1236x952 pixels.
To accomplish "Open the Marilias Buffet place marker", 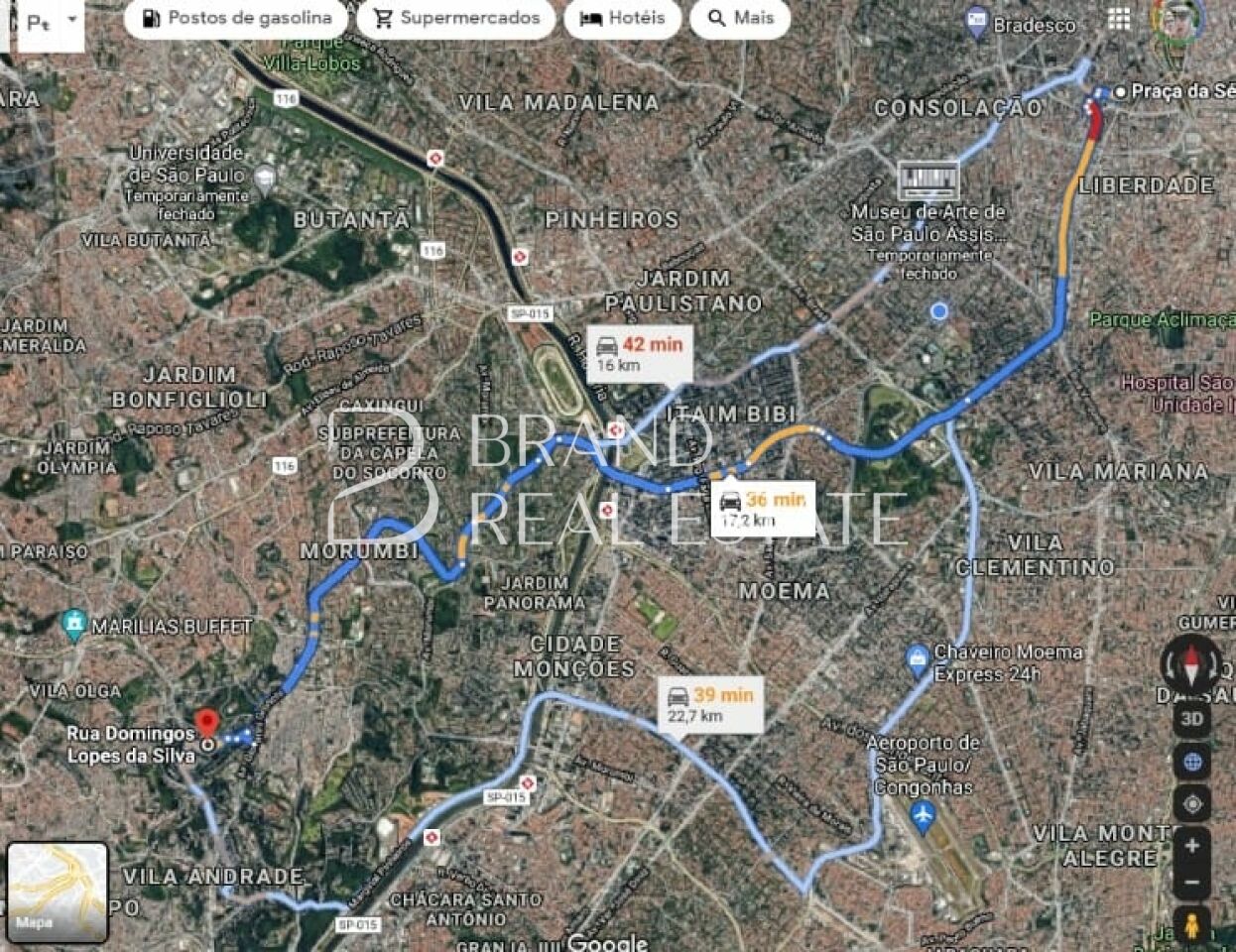I will [x=74, y=624].
